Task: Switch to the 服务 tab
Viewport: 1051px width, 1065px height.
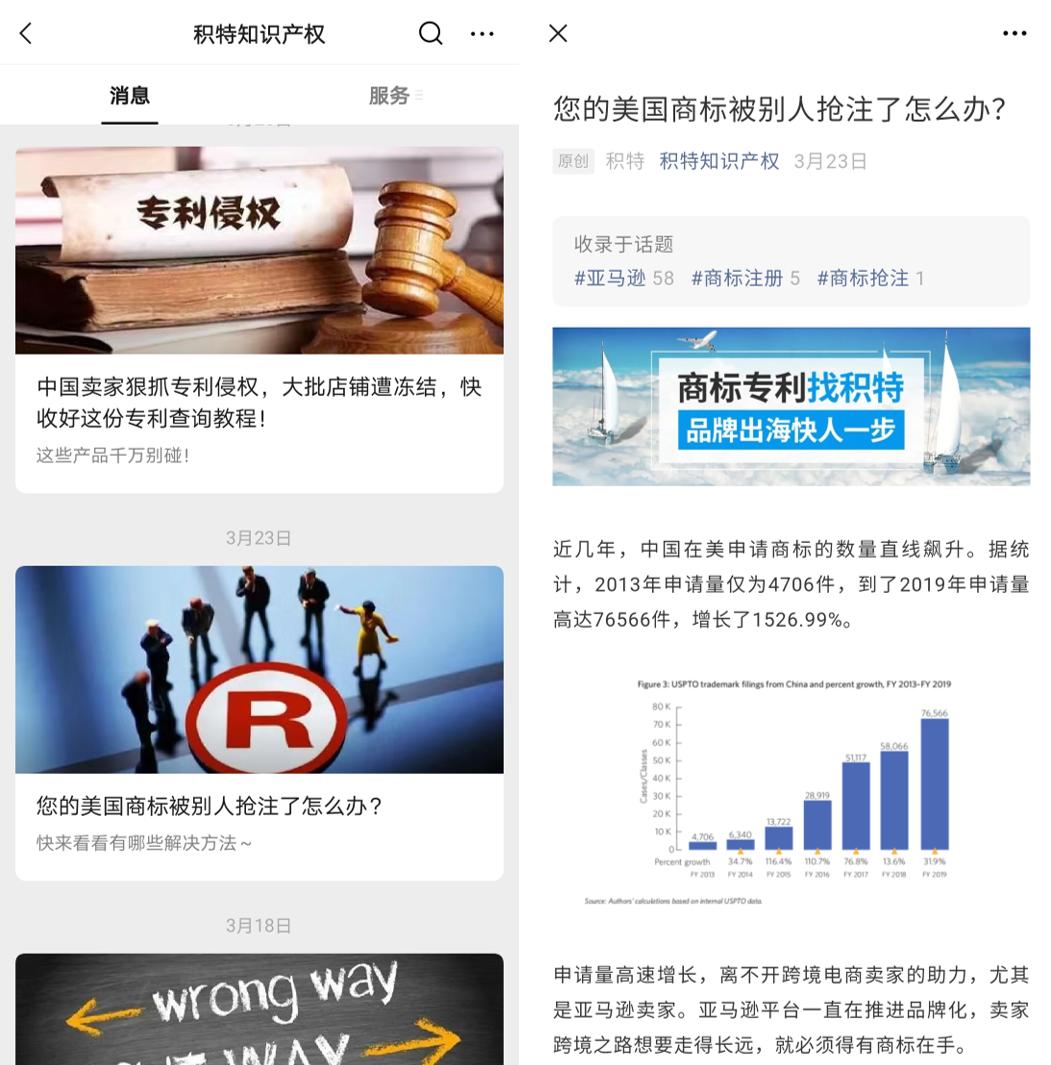Action: [x=389, y=96]
